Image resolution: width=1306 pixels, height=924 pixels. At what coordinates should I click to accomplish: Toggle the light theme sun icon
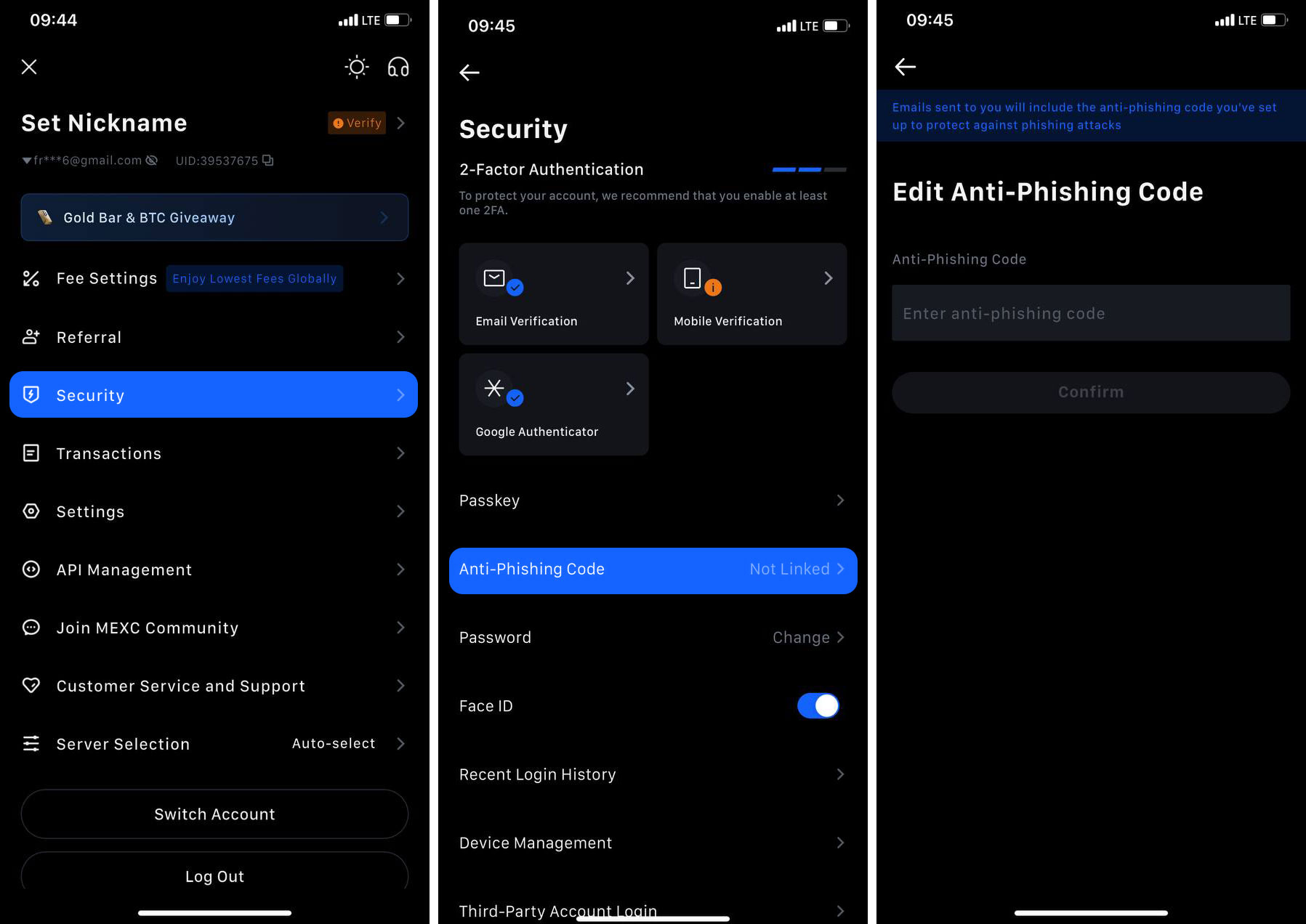click(x=356, y=67)
